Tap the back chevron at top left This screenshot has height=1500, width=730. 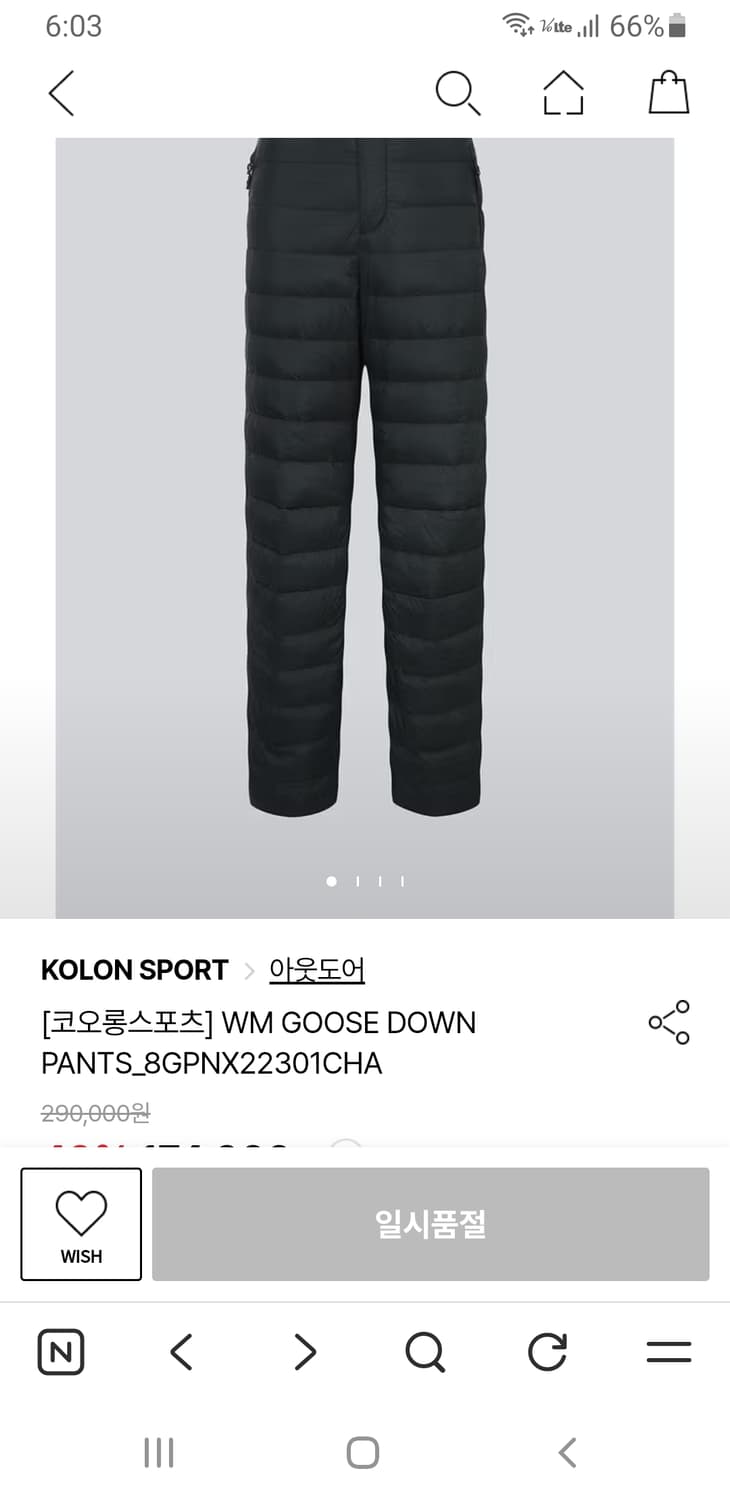click(x=60, y=92)
